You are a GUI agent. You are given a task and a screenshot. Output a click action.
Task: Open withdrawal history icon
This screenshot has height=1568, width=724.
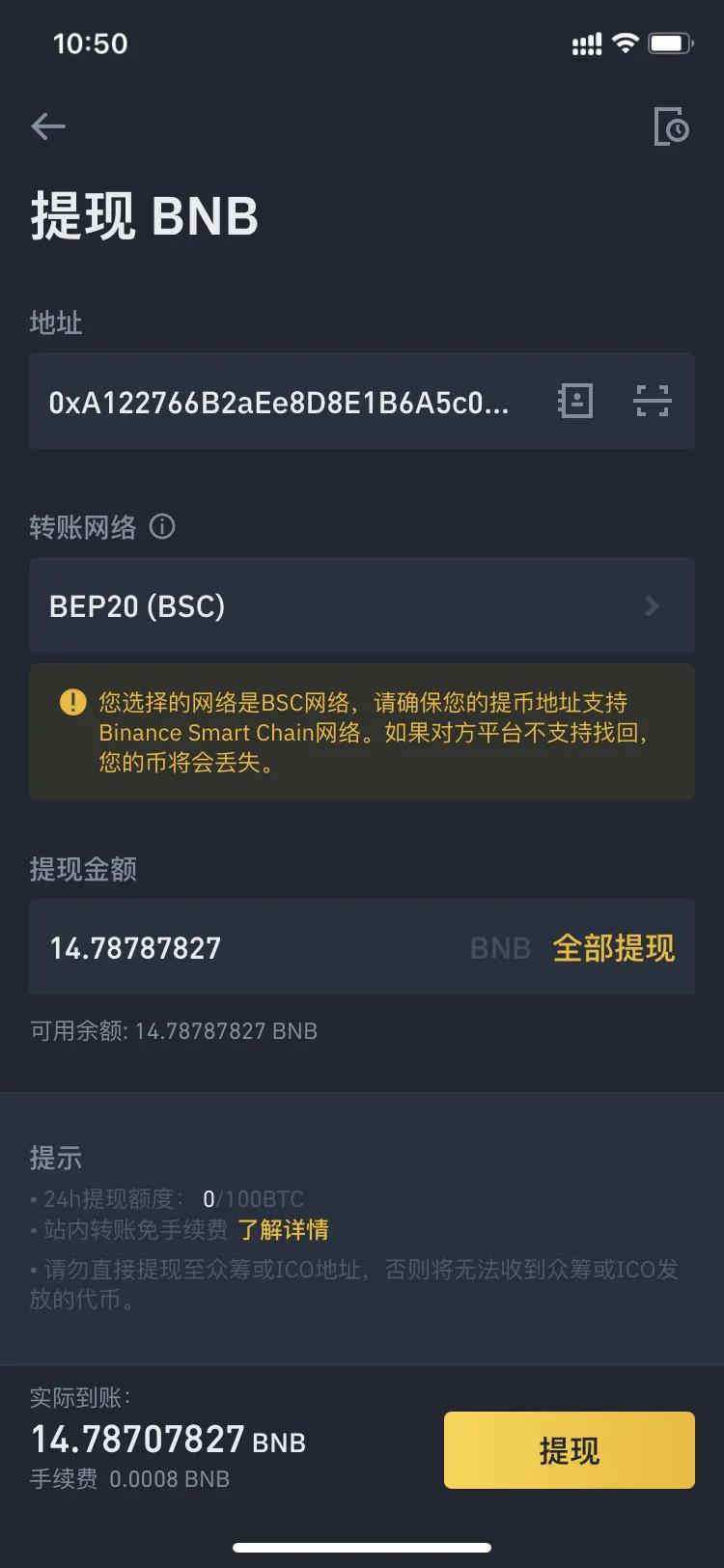click(671, 126)
